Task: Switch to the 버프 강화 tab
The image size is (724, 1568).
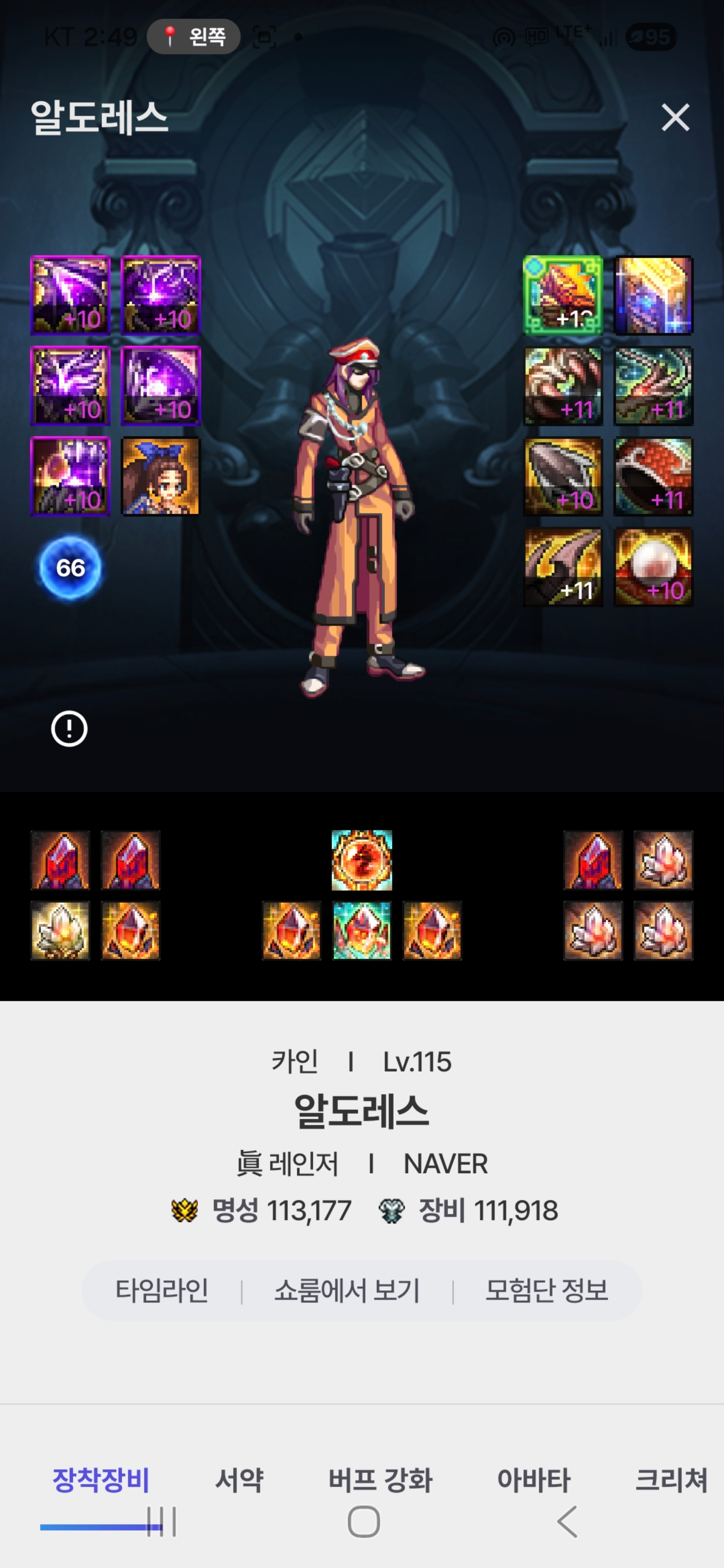Action: coord(380,1480)
